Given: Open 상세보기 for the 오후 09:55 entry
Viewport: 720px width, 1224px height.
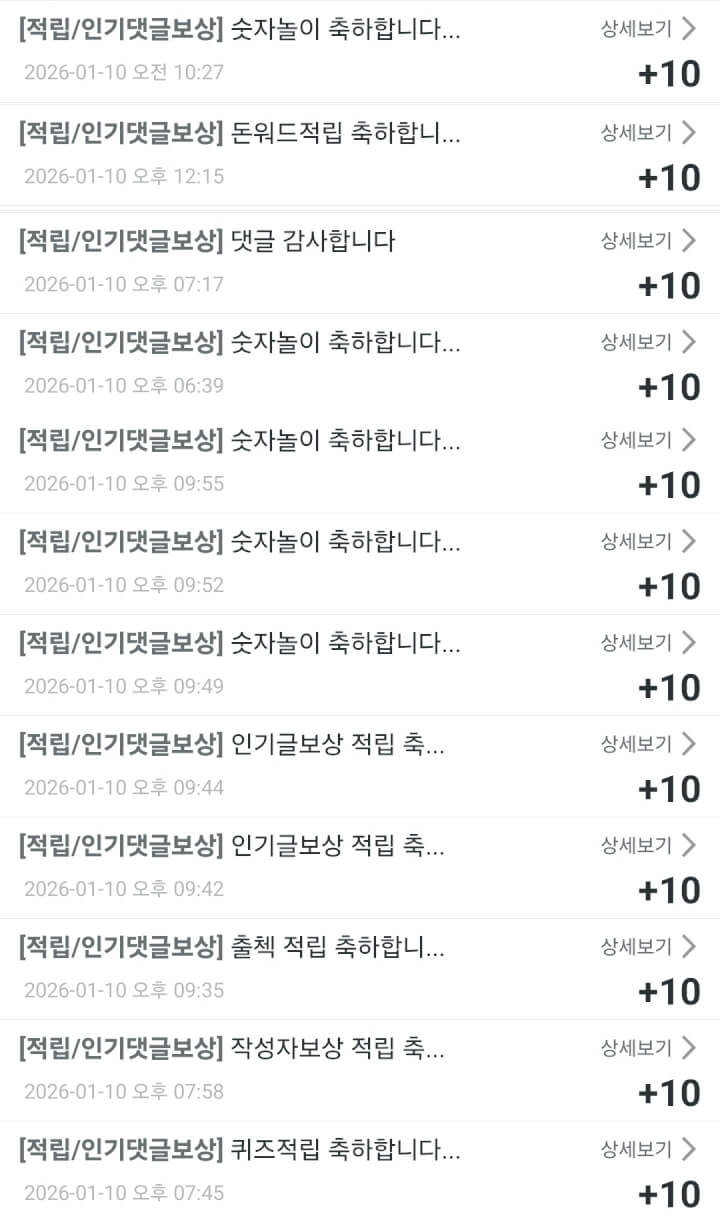Looking at the screenshot, I should coord(647,439).
